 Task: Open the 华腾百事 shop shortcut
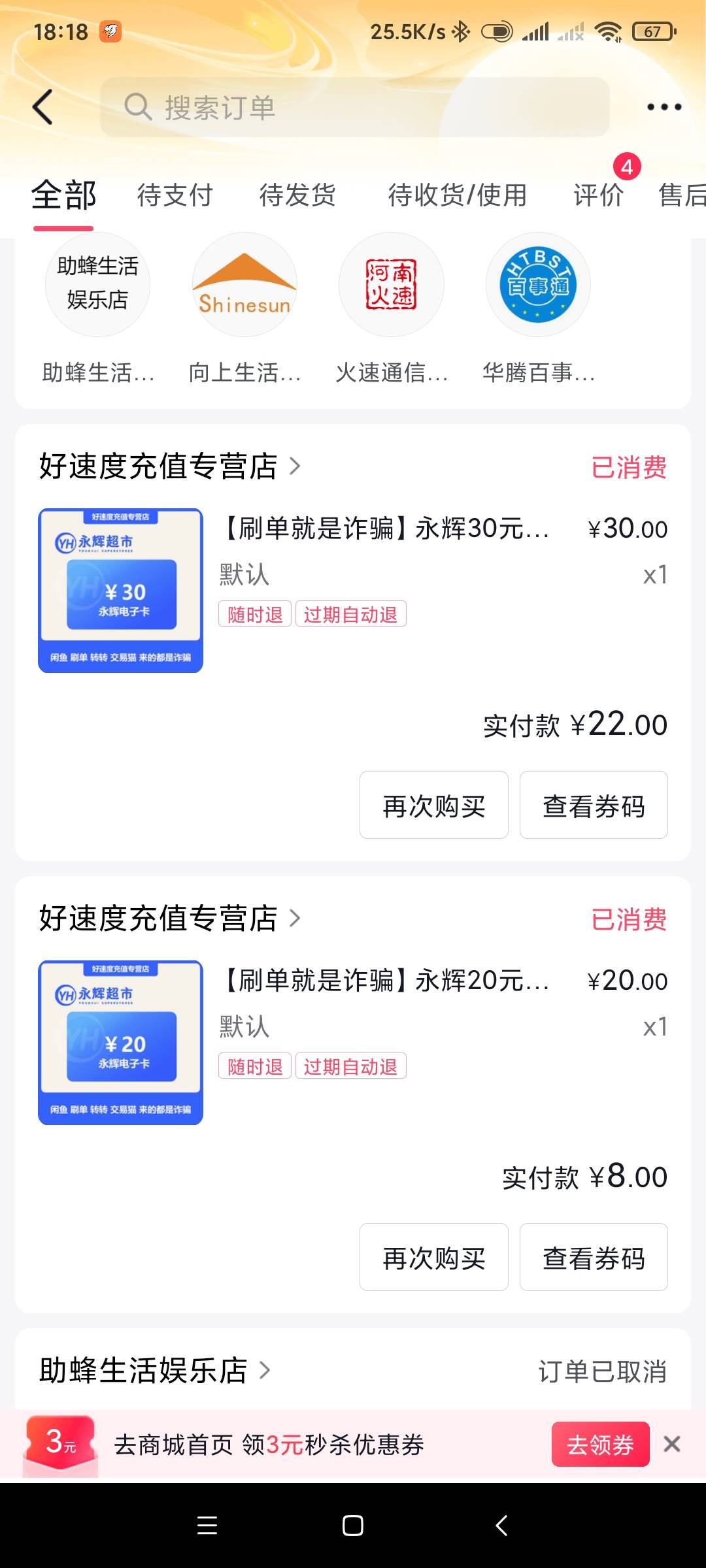[x=538, y=308]
